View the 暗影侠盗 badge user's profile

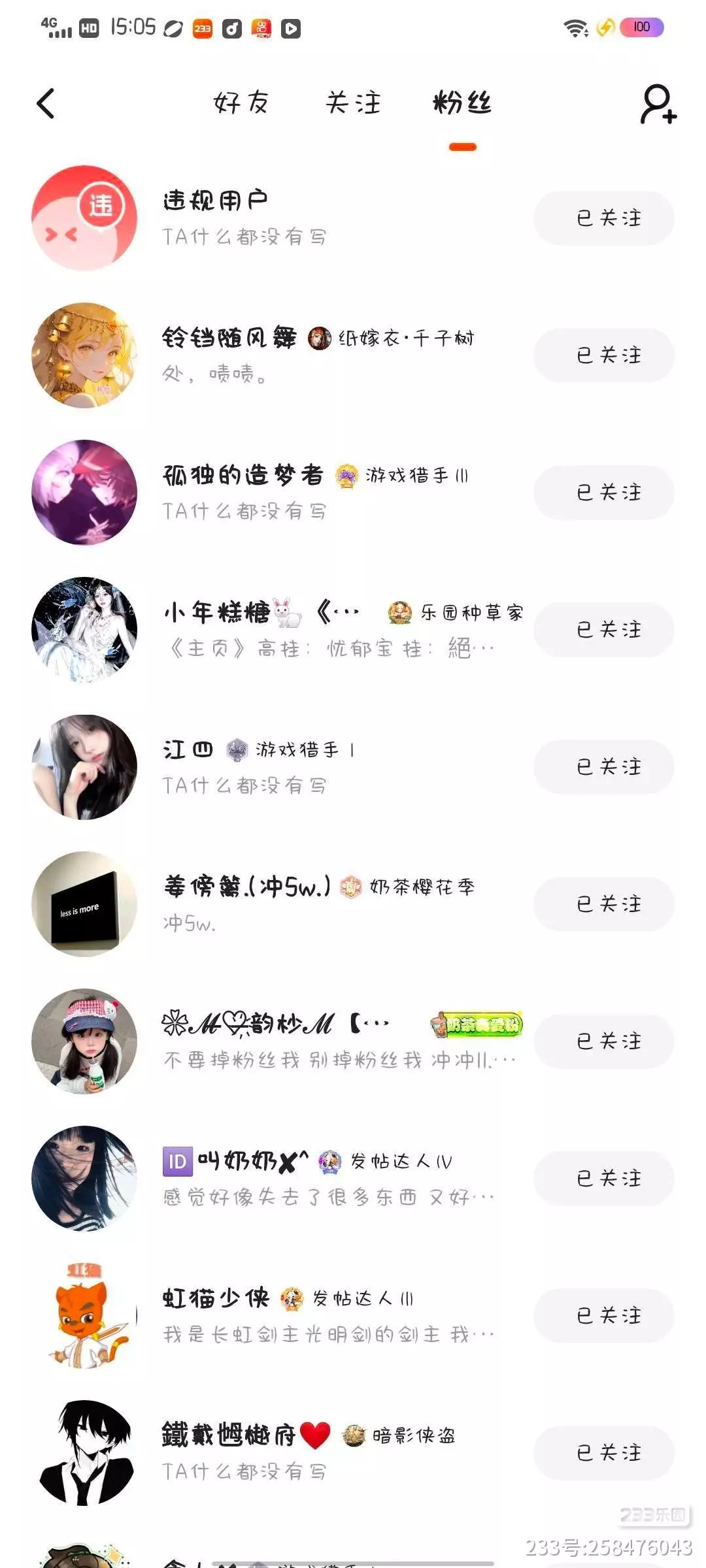point(229,1435)
